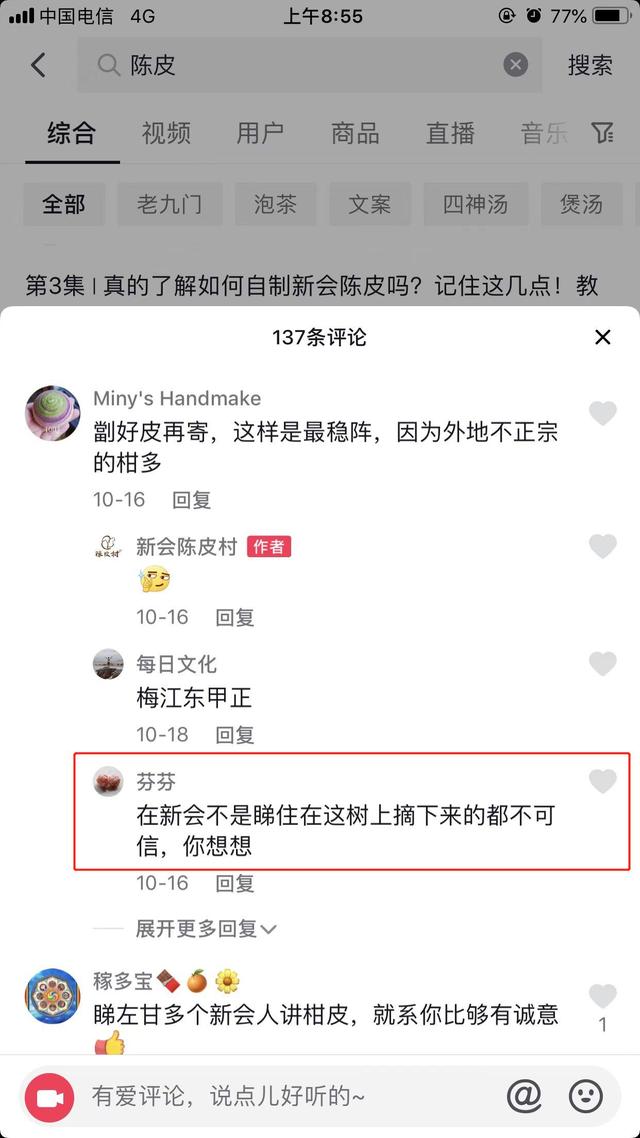The height and width of the screenshot is (1138, 640).
Task: Like the comment by Miny's Handmake
Action: (x=602, y=413)
